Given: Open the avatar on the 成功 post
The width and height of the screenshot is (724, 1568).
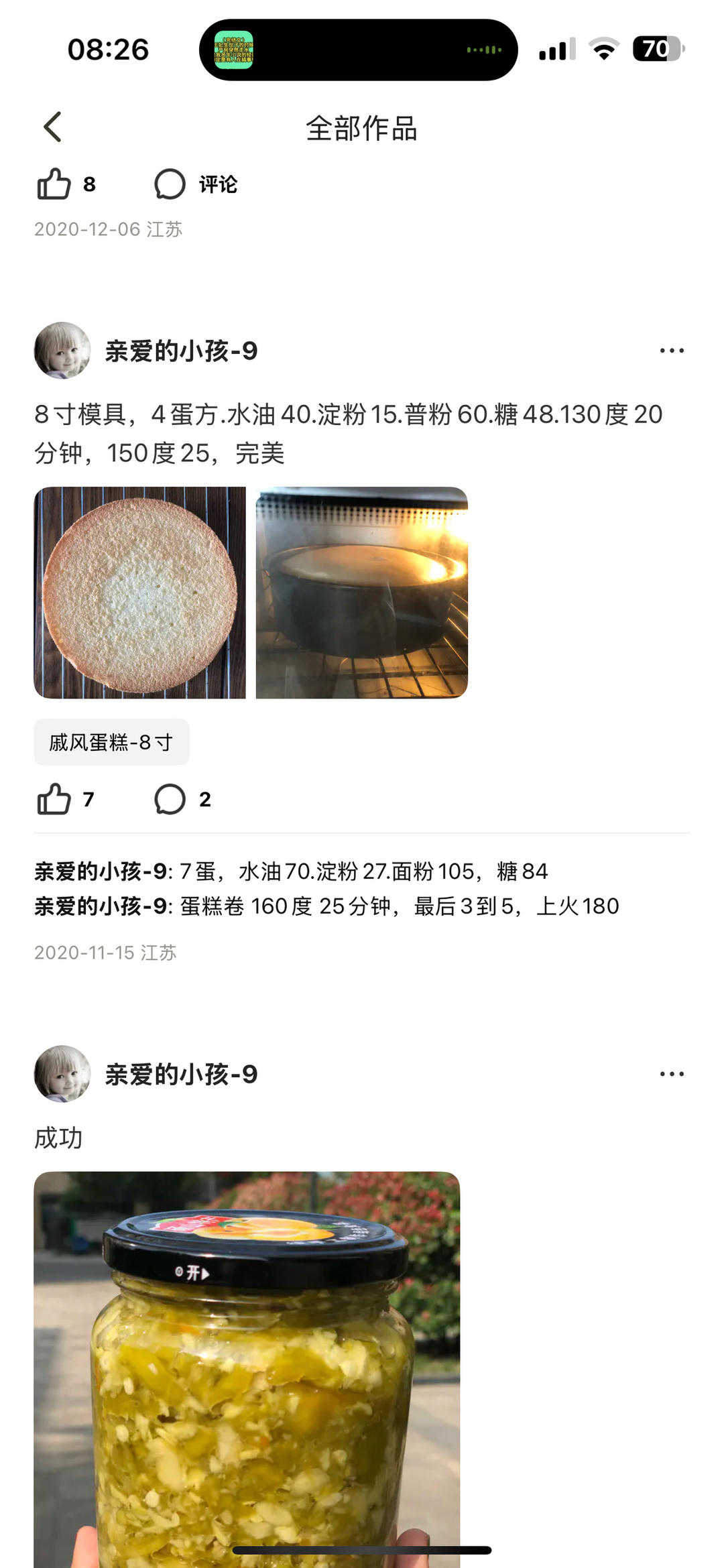Looking at the screenshot, I should (x=62, y=1074).
